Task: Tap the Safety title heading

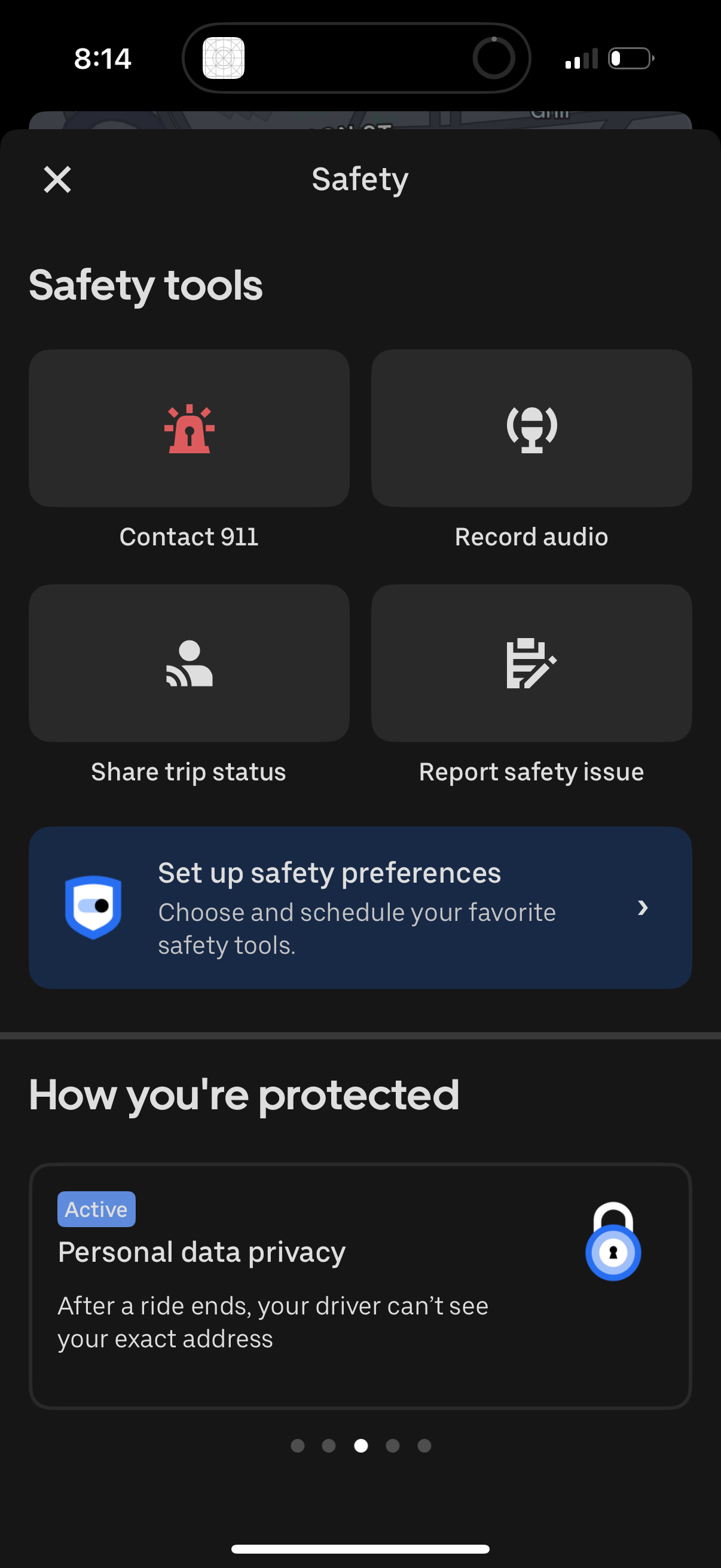Action: click(x=360, y=178)
